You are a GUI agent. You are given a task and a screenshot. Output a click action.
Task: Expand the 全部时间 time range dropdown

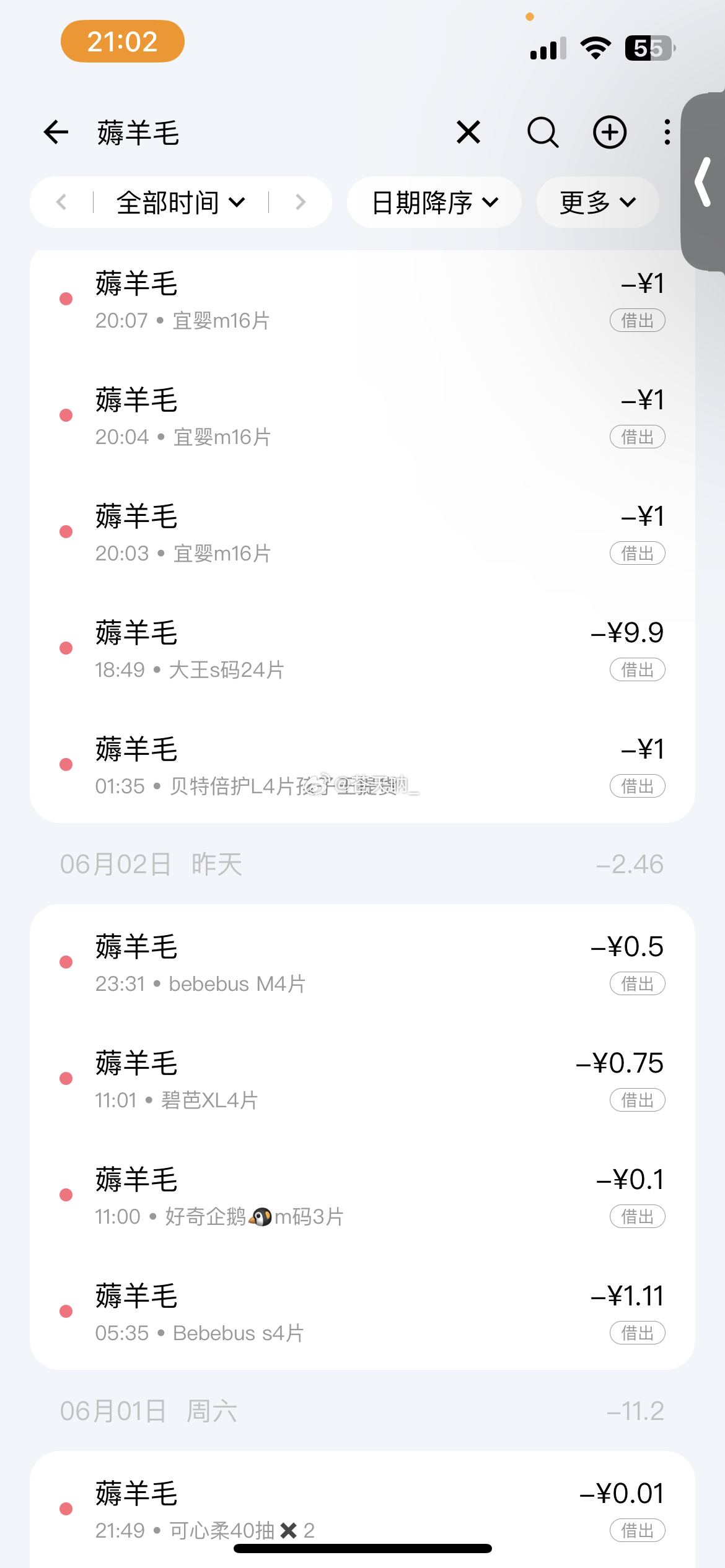click(181, 203)
